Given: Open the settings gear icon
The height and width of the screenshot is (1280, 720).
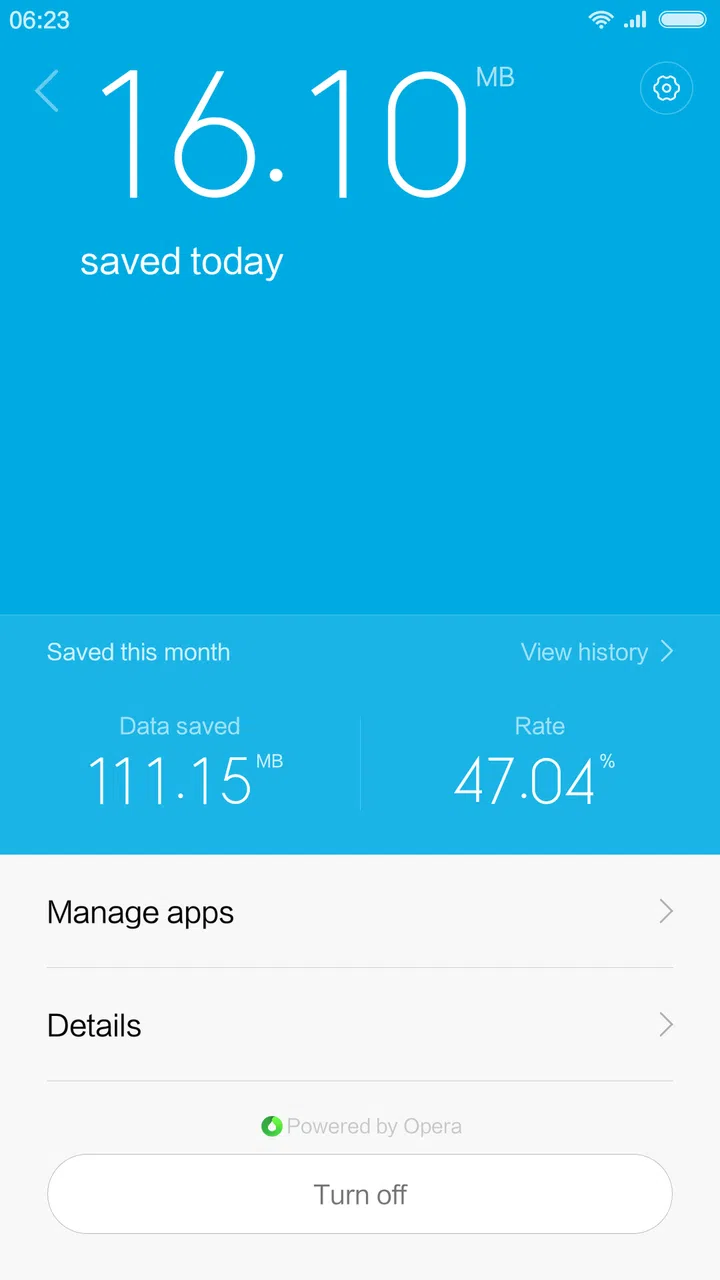Looking at the screenshot, I should (666, 89).
